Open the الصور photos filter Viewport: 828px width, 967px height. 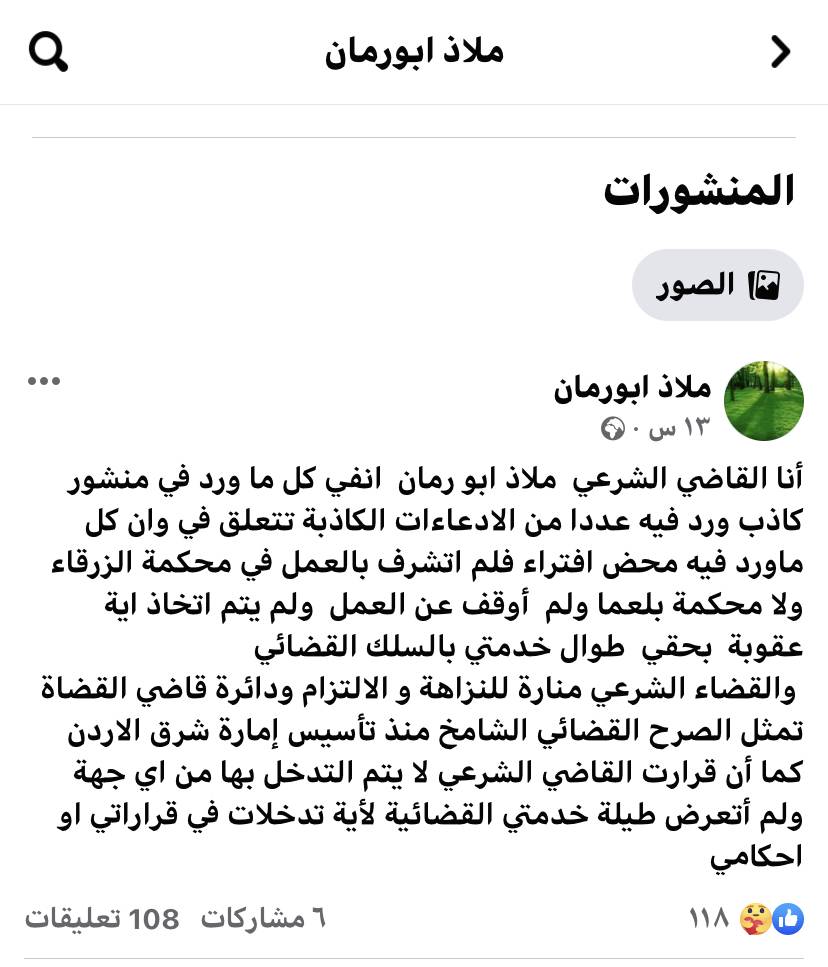coord(717,285)
